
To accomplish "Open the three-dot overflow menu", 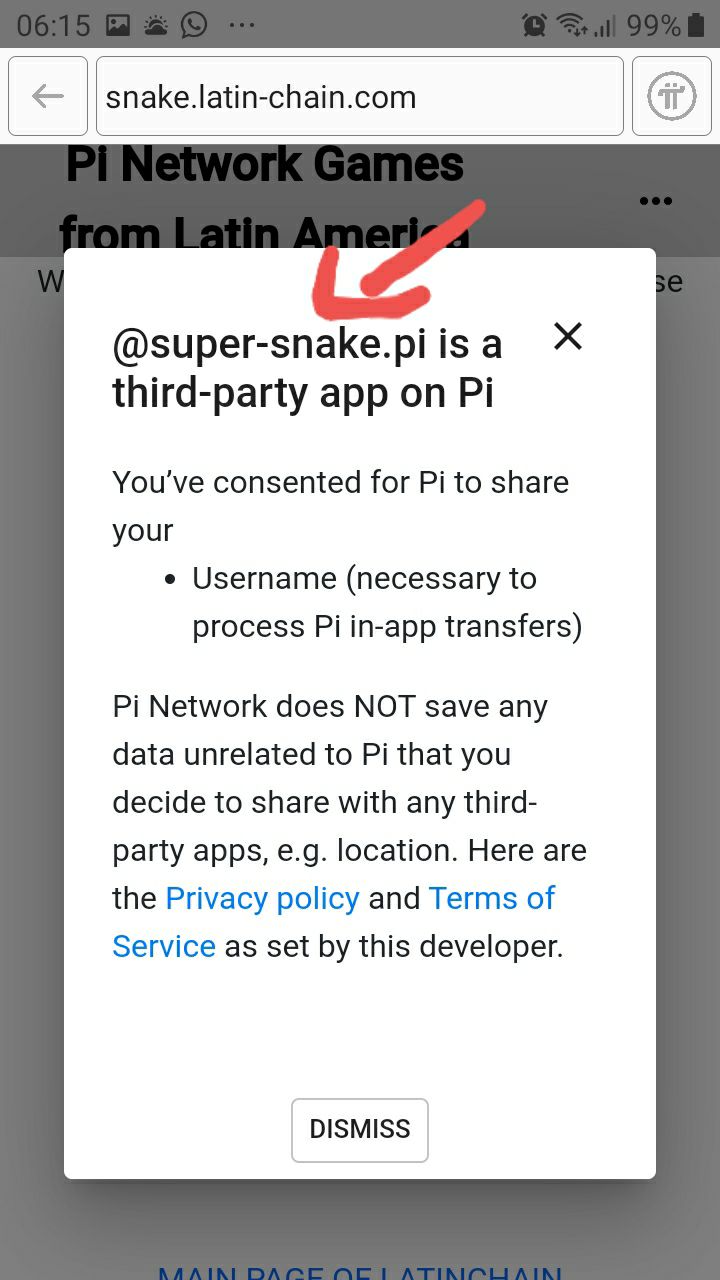I will [655, 200].
